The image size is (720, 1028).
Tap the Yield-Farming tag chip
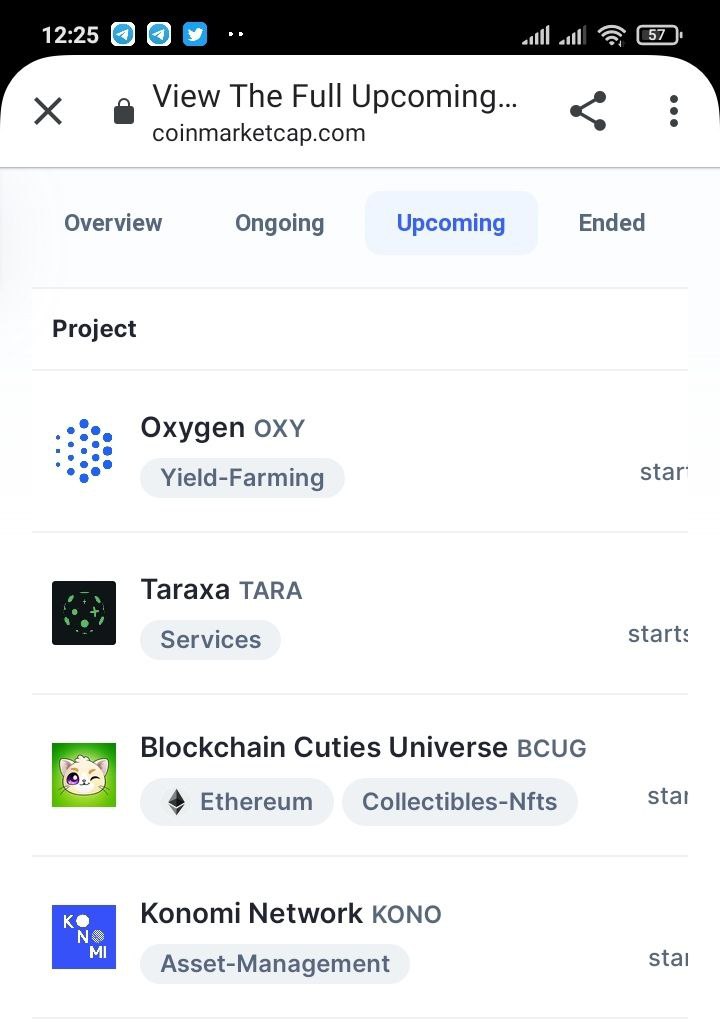[242, 478]
